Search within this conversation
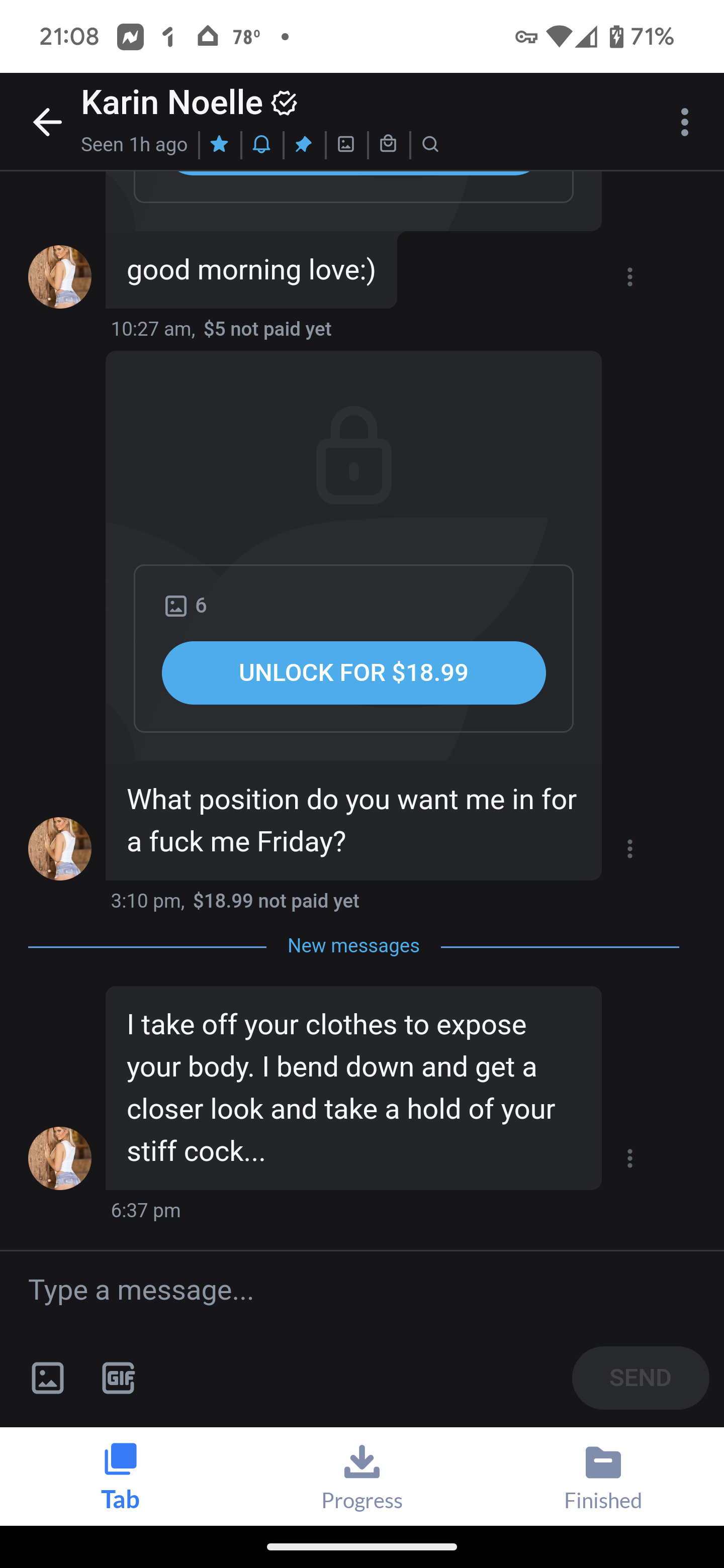 click(x=430, y=144)
